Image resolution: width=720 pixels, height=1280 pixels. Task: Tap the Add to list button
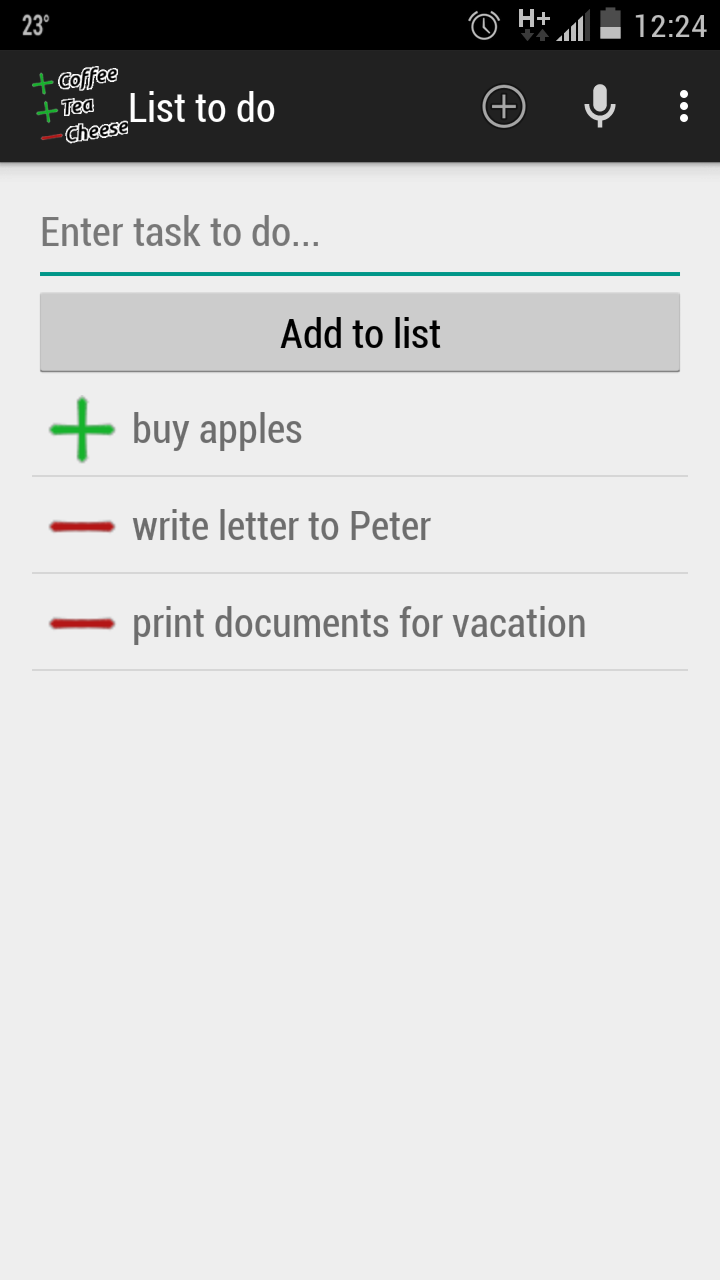point(360,333)
